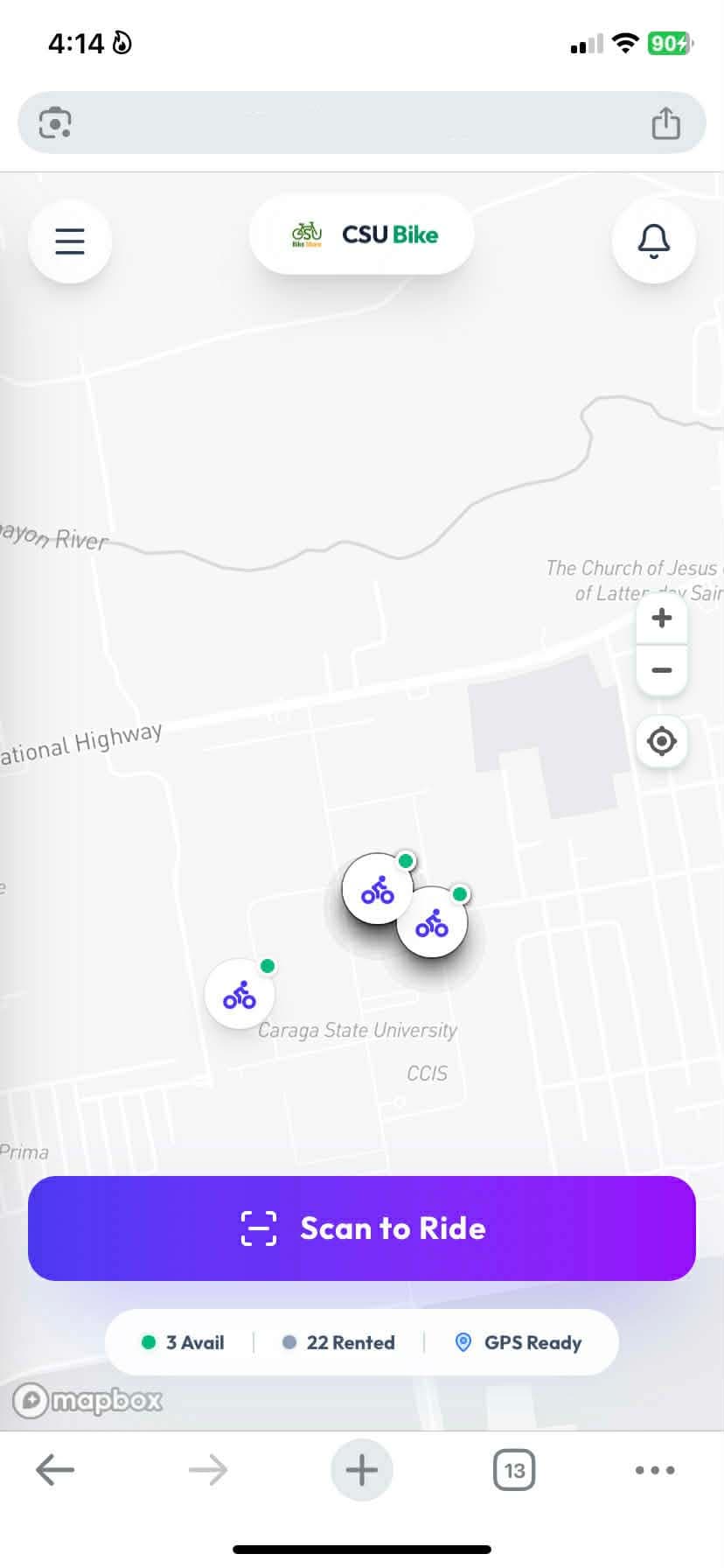This screenshot has height=1568, width=724.
Task: Select the available bike near Caraga State University
Action: (240, 993)
